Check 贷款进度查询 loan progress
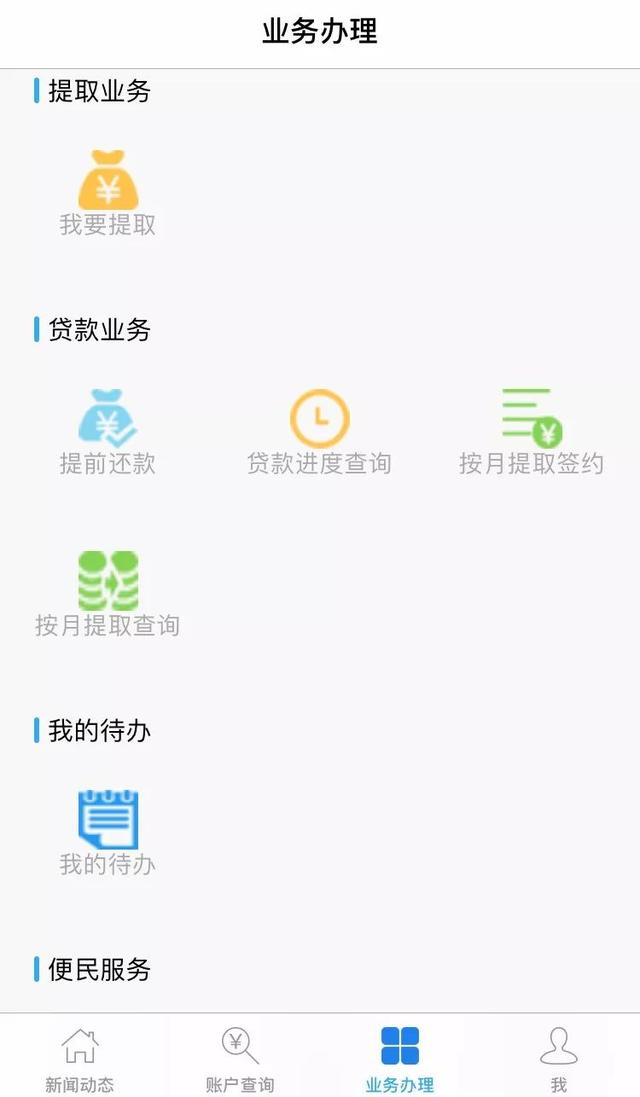This screenshot has height=1097, width=640. (319, 433)
